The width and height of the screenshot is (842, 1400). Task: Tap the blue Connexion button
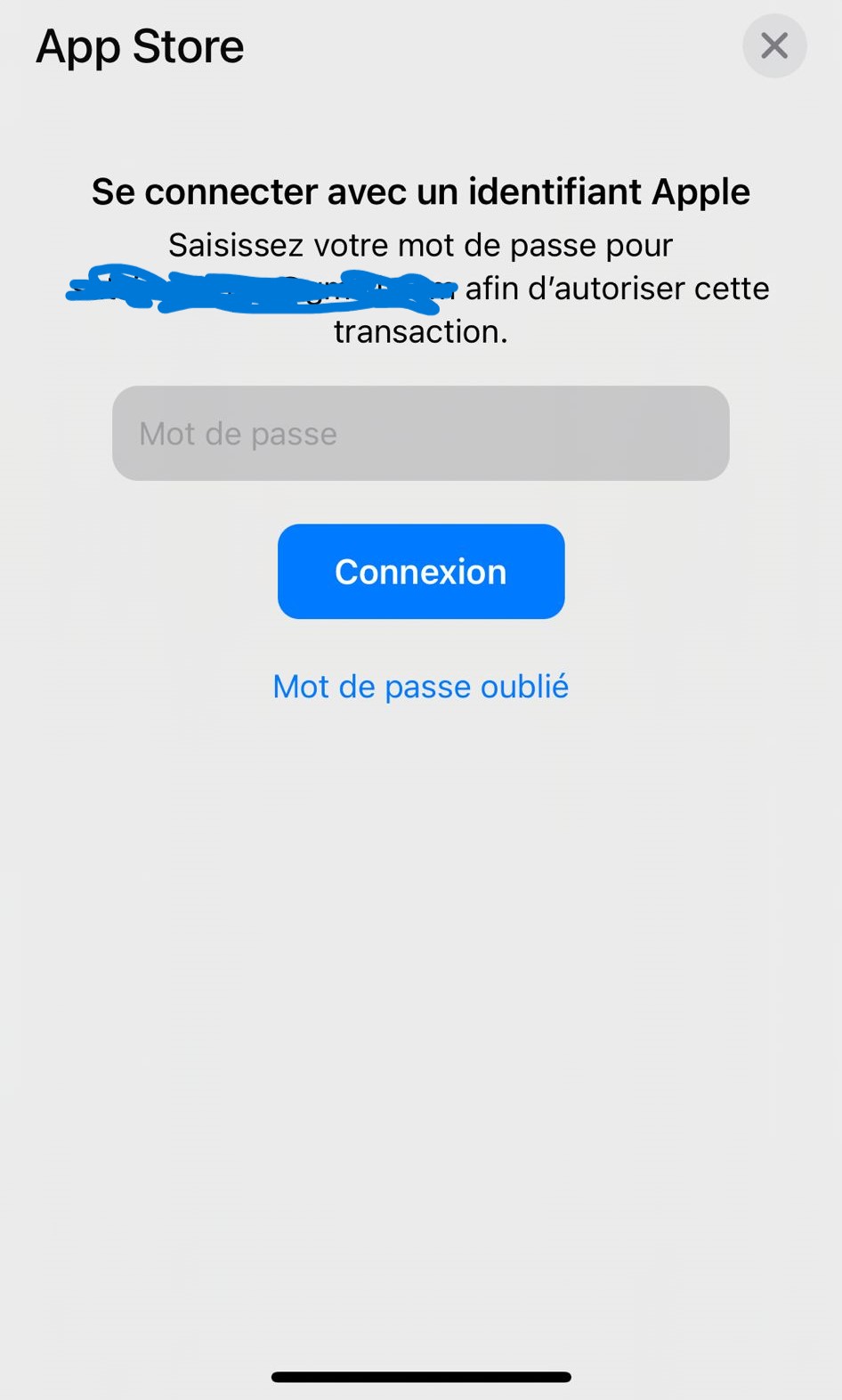coord(420,572)
